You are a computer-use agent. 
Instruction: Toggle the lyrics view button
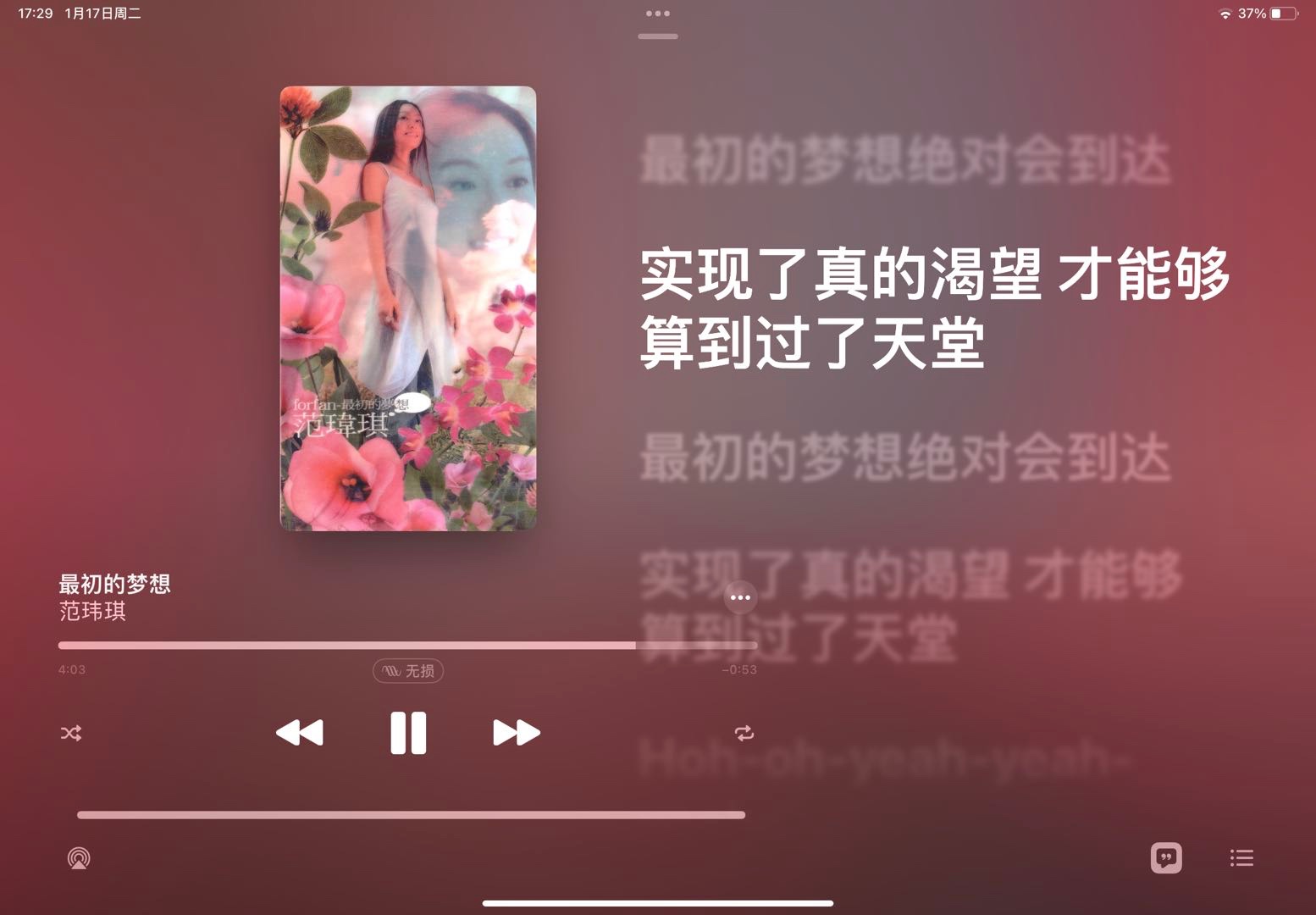(1166, 858)
